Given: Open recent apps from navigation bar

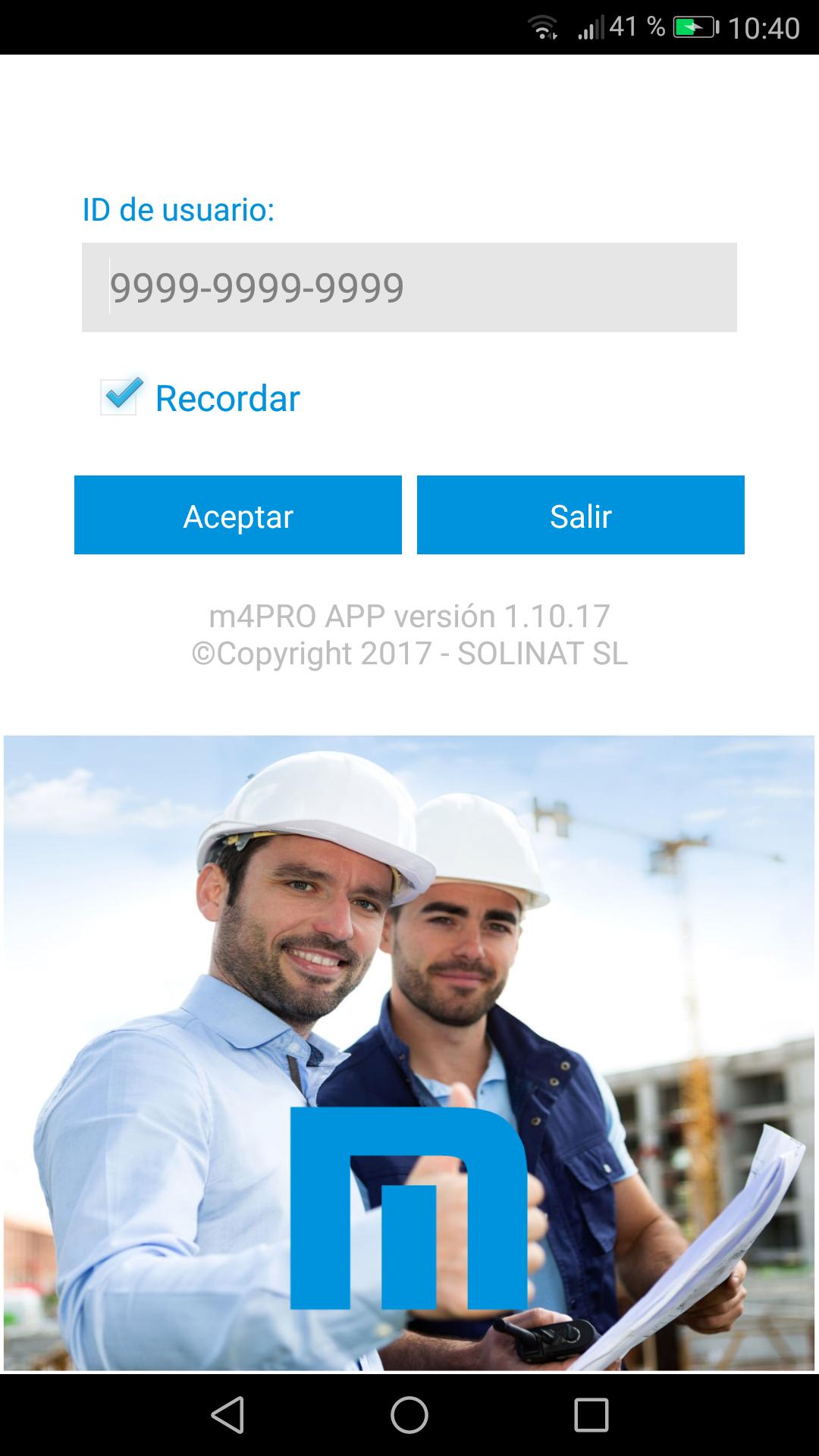Looking at the screenshot, I should click(x=591, y=1415).
